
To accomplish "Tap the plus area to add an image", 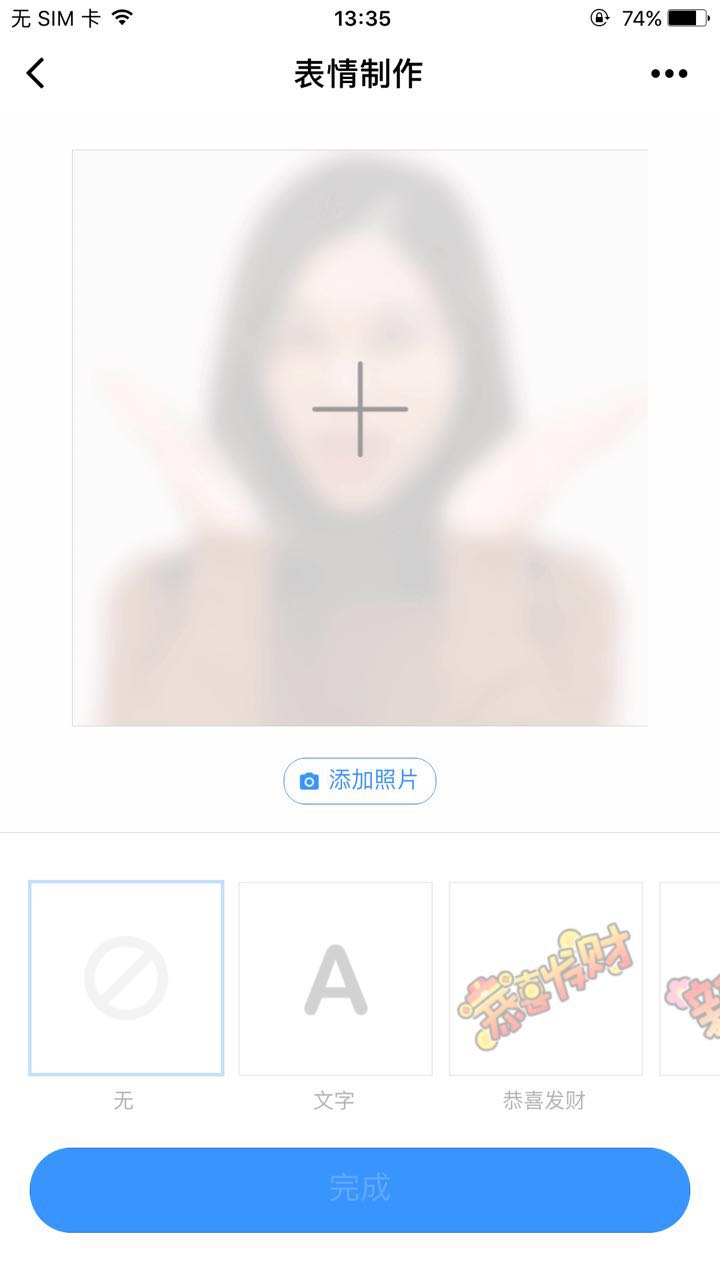I will pos(360,409).
